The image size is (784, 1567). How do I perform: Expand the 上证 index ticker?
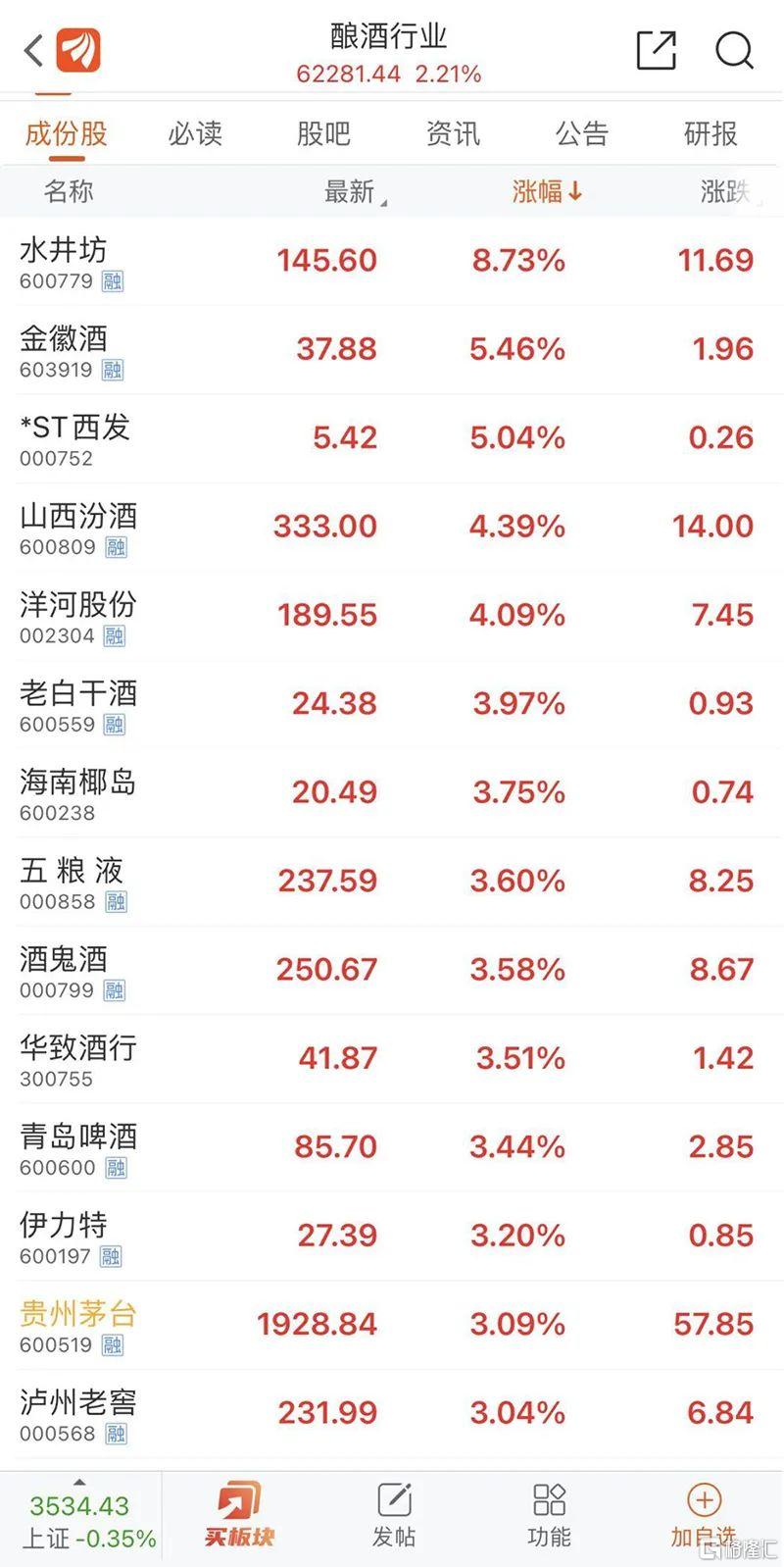pos(80,1519)
